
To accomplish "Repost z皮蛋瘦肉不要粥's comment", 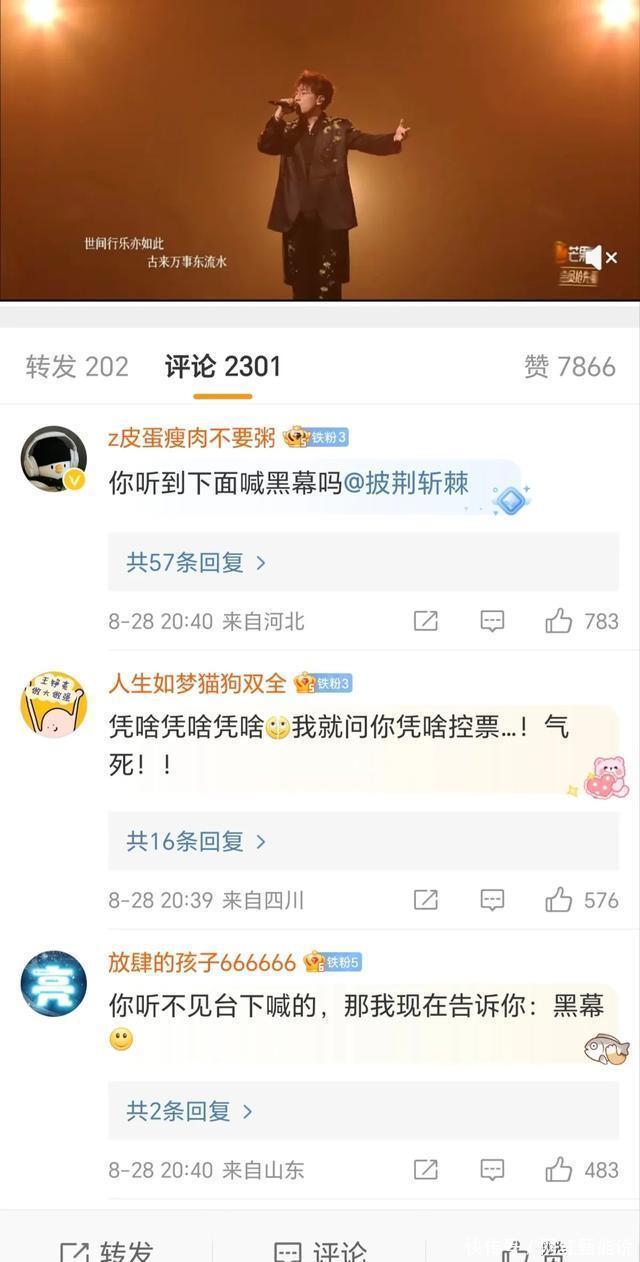I will point(426,621).
